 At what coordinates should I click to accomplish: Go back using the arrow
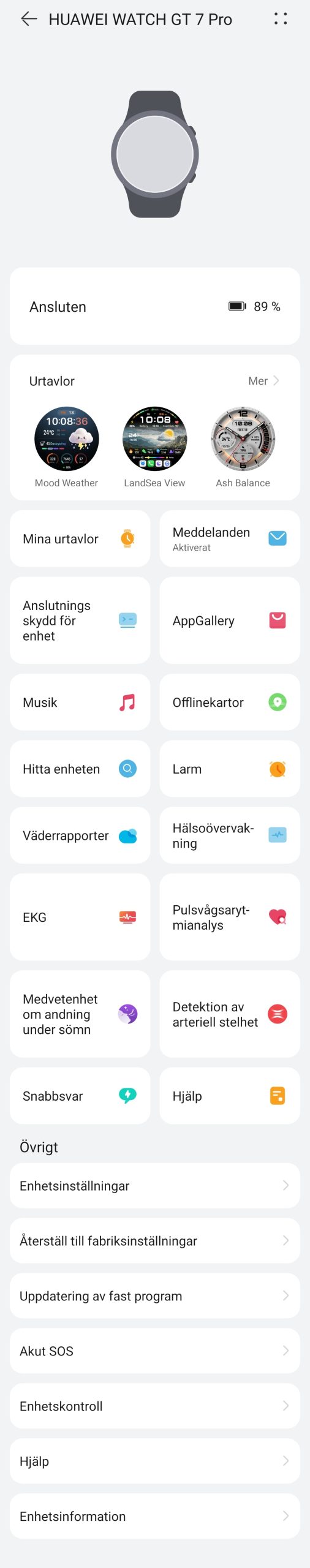click(x=29, y=19)
